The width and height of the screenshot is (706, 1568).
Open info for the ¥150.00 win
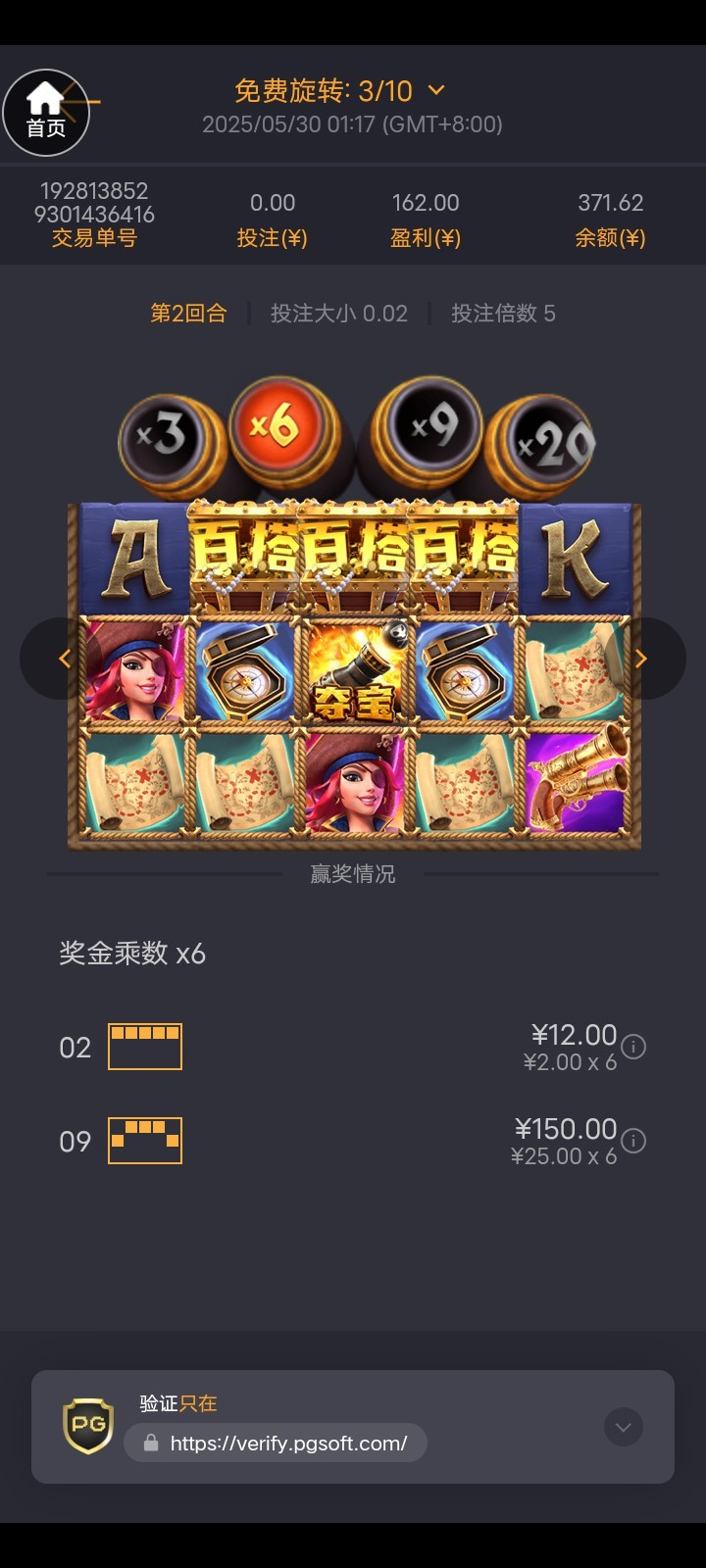pyautogui.click(x=634, y=1141)
